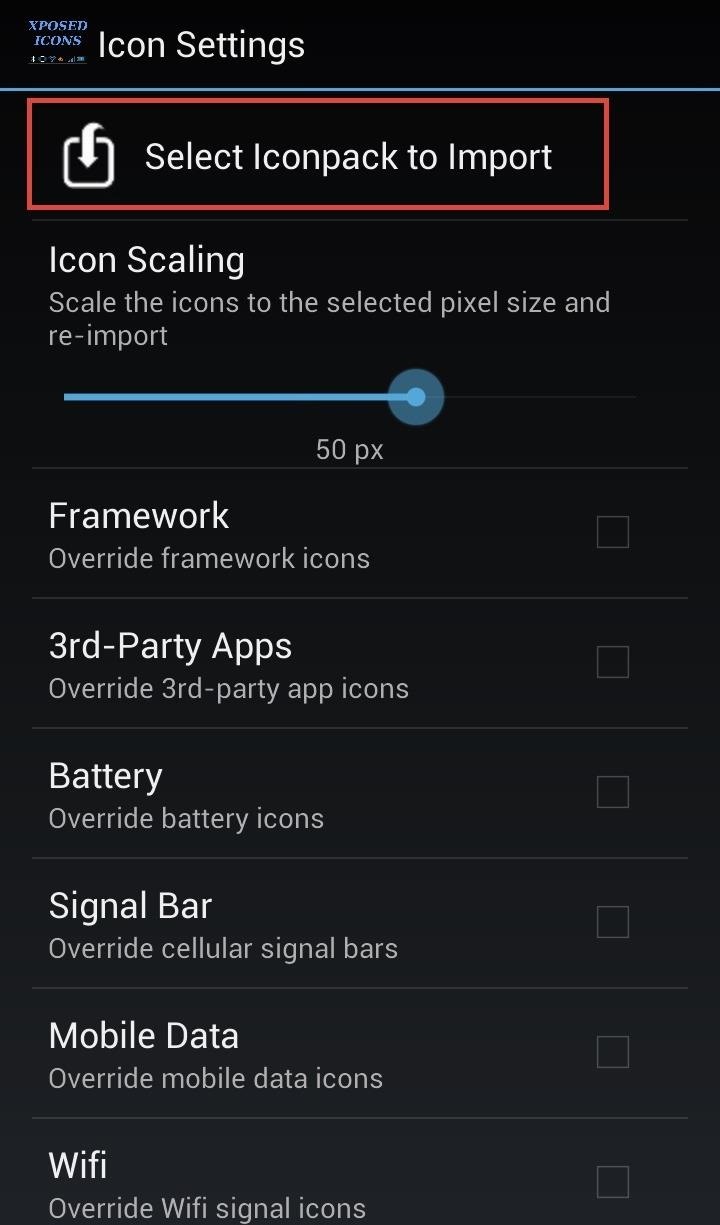The height and width of the screenshot is (1225, 720).
Task: Toggle the Wifi icon override
Action: 612,1182
